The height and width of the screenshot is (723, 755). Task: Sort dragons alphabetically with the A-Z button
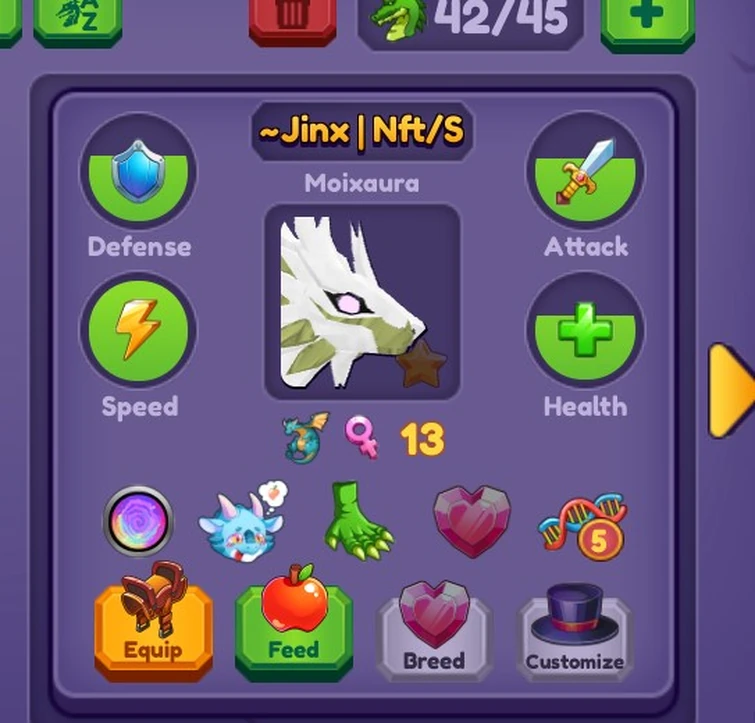click(70, 18)
